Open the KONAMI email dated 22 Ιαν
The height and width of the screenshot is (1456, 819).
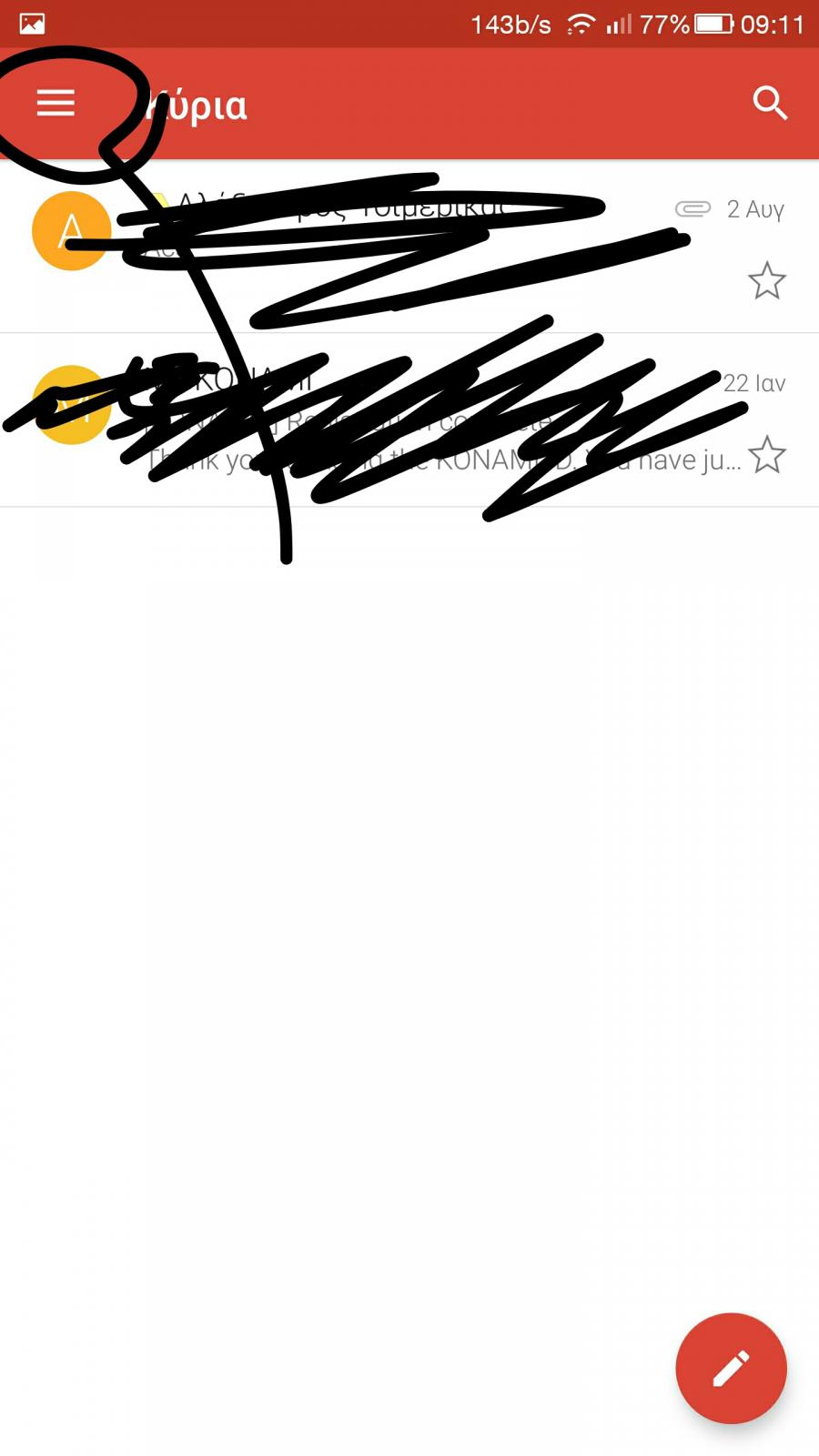click(x=409, y=420)
